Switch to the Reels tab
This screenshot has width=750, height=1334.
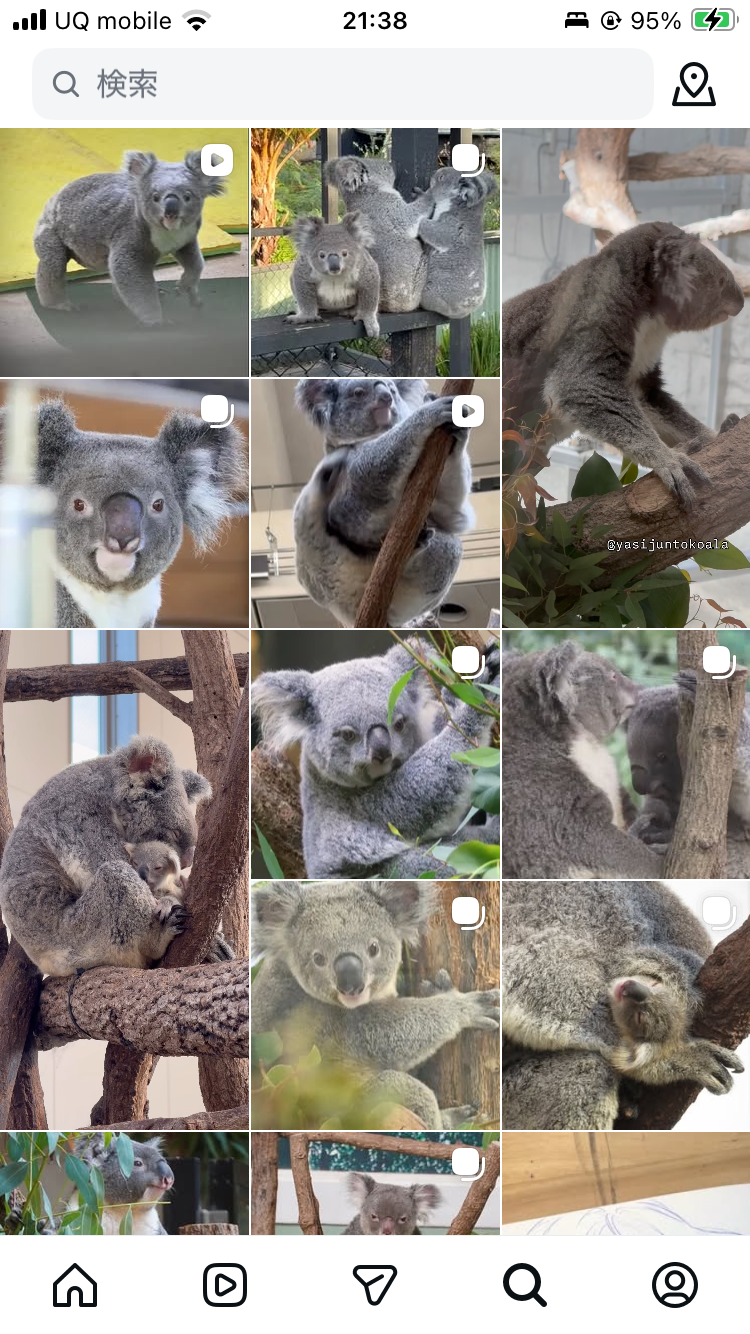tap(225, 1284)
